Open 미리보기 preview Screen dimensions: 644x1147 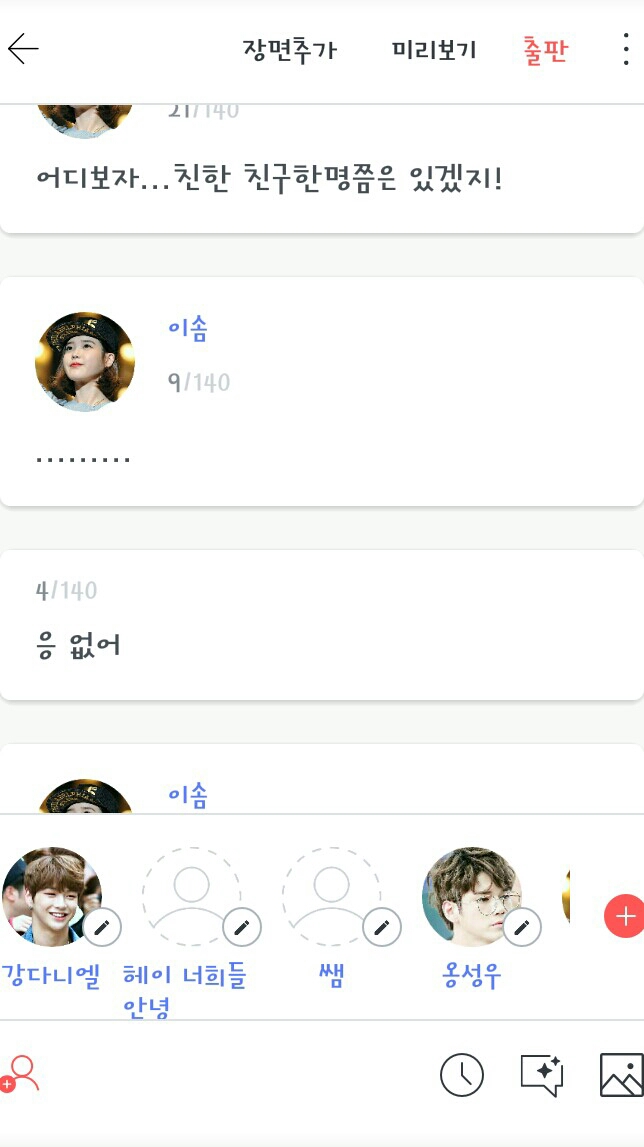point(434,50)
